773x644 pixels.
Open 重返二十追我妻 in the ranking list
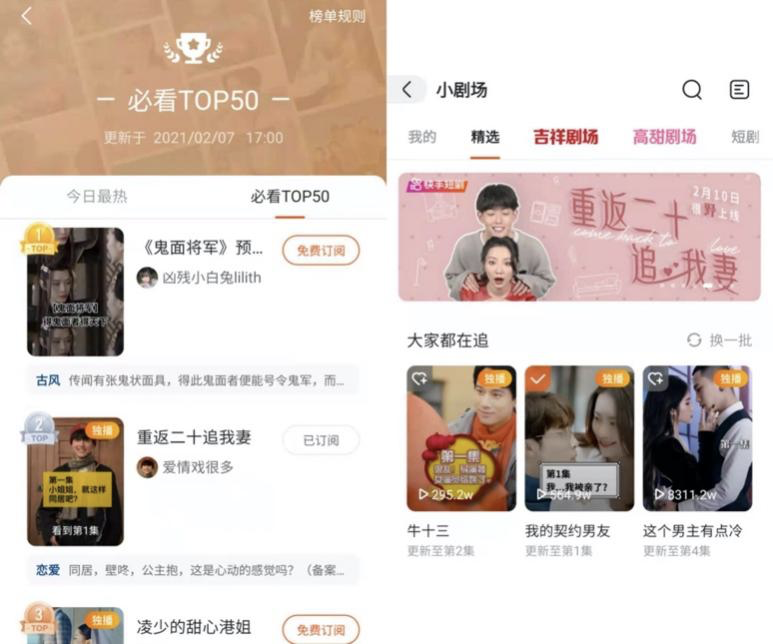194,437
